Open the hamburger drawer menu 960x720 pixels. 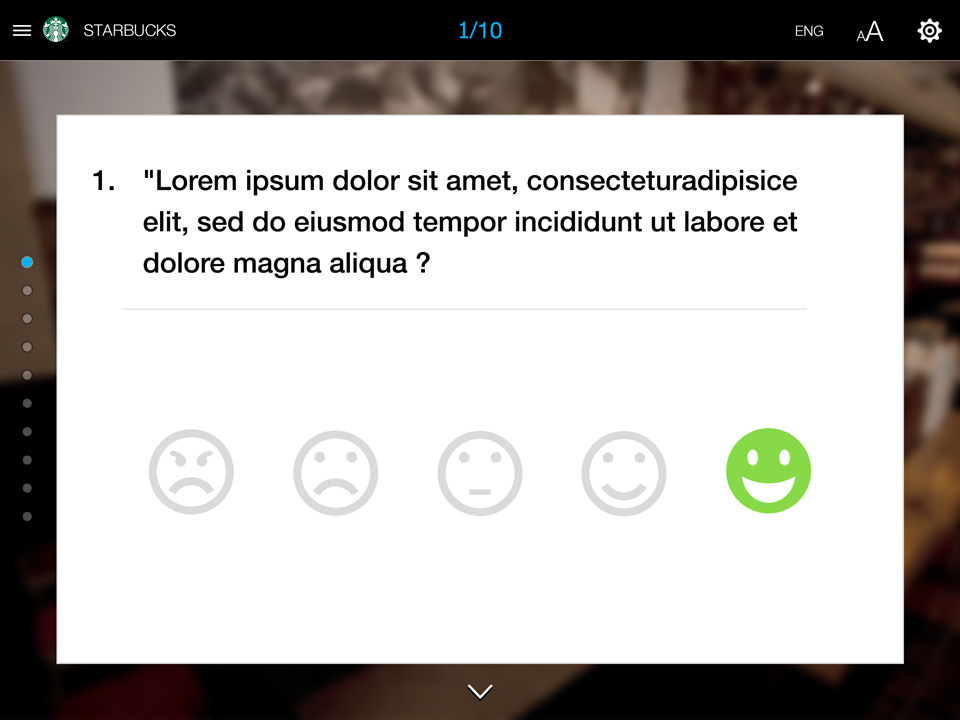tap(22, 30)
